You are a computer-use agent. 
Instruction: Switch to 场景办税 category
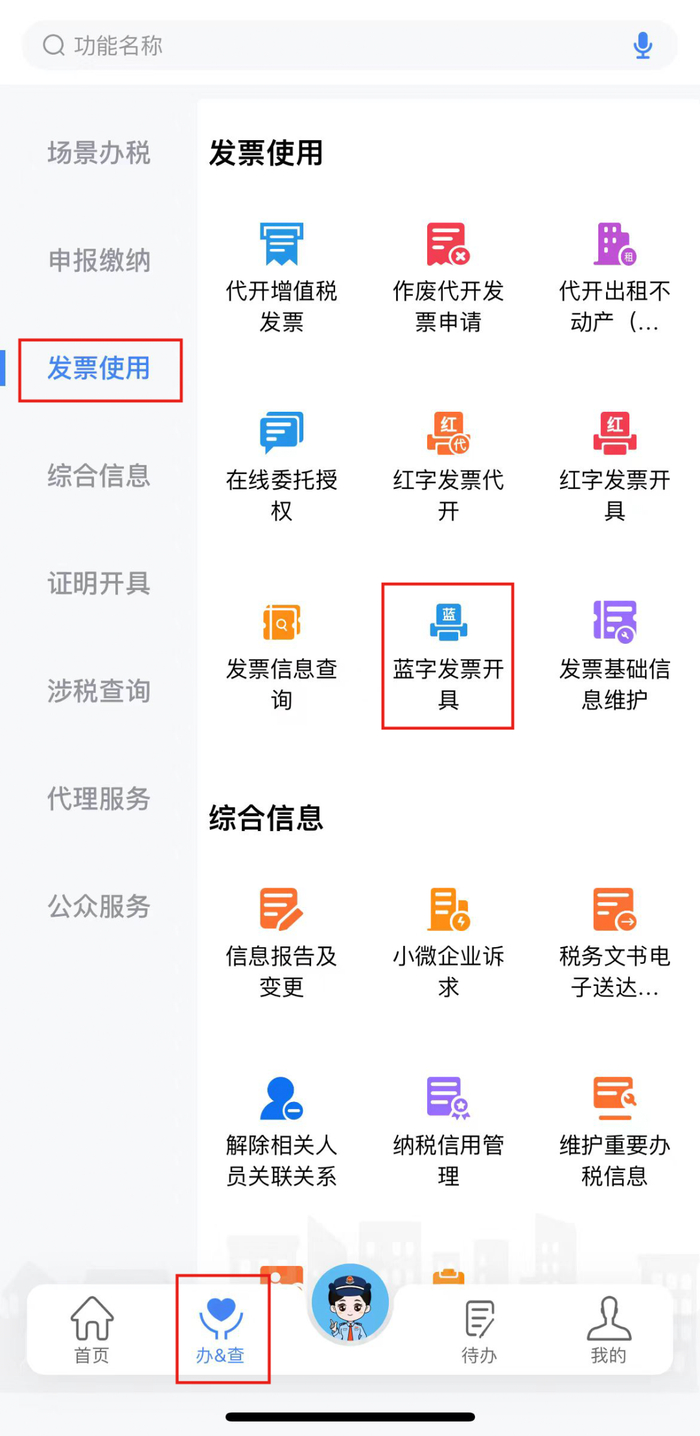point(99,153)
